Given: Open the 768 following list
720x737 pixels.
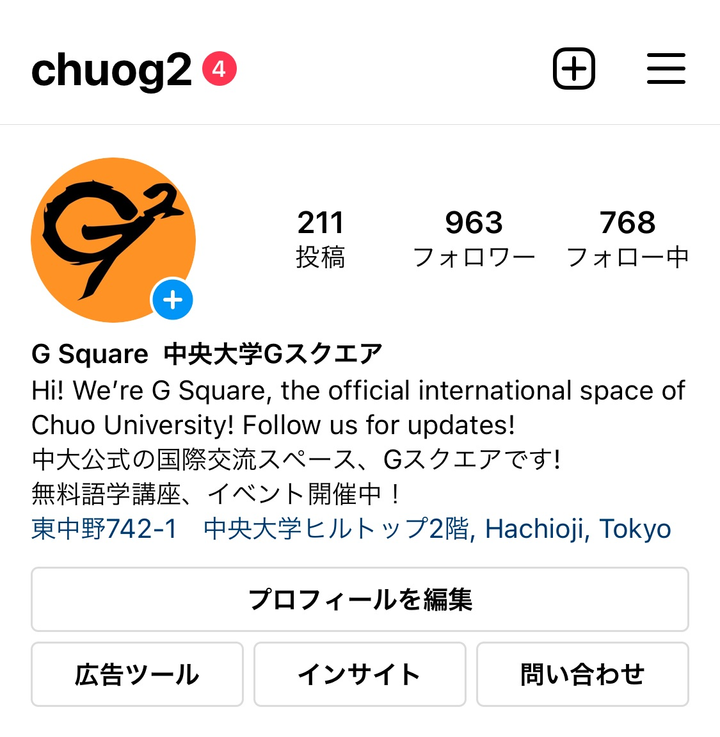Looking at the screenshot, I should (x=628, y=238).
